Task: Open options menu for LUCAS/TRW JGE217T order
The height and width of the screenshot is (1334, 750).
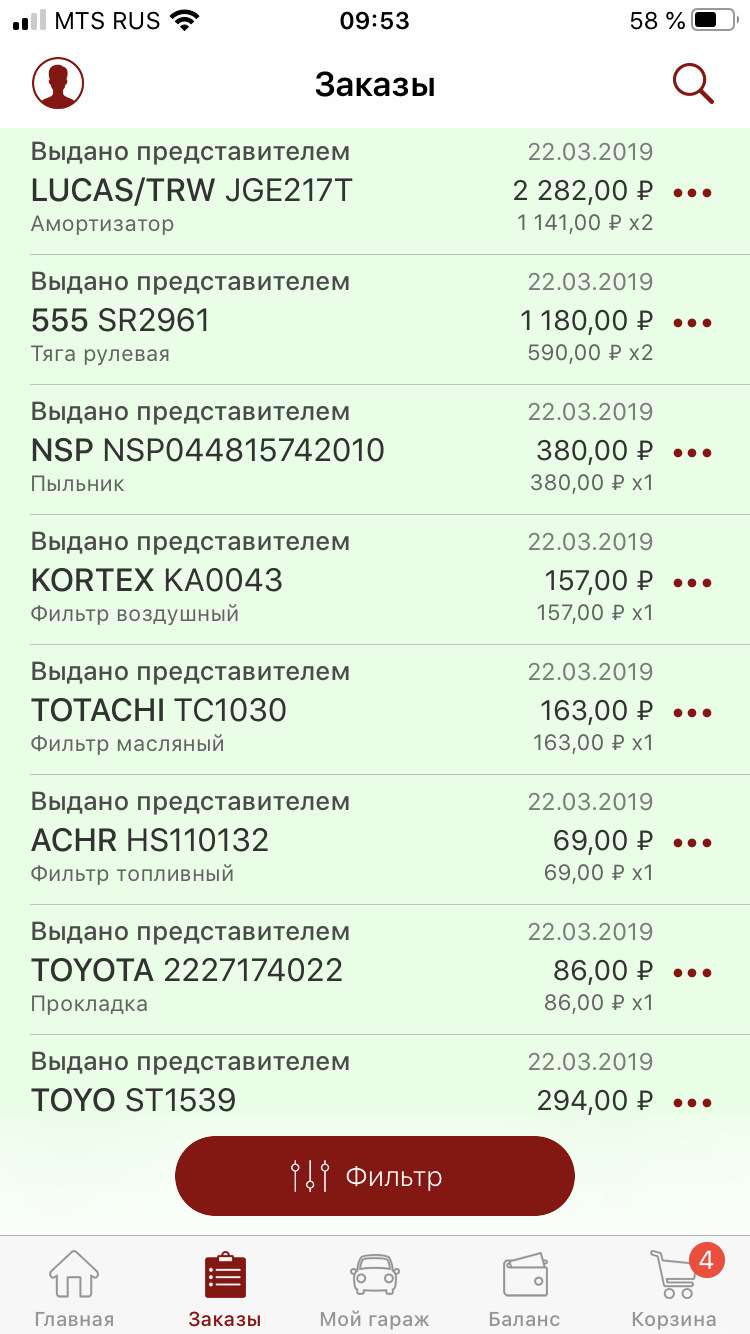Action: tap(692, 192)
